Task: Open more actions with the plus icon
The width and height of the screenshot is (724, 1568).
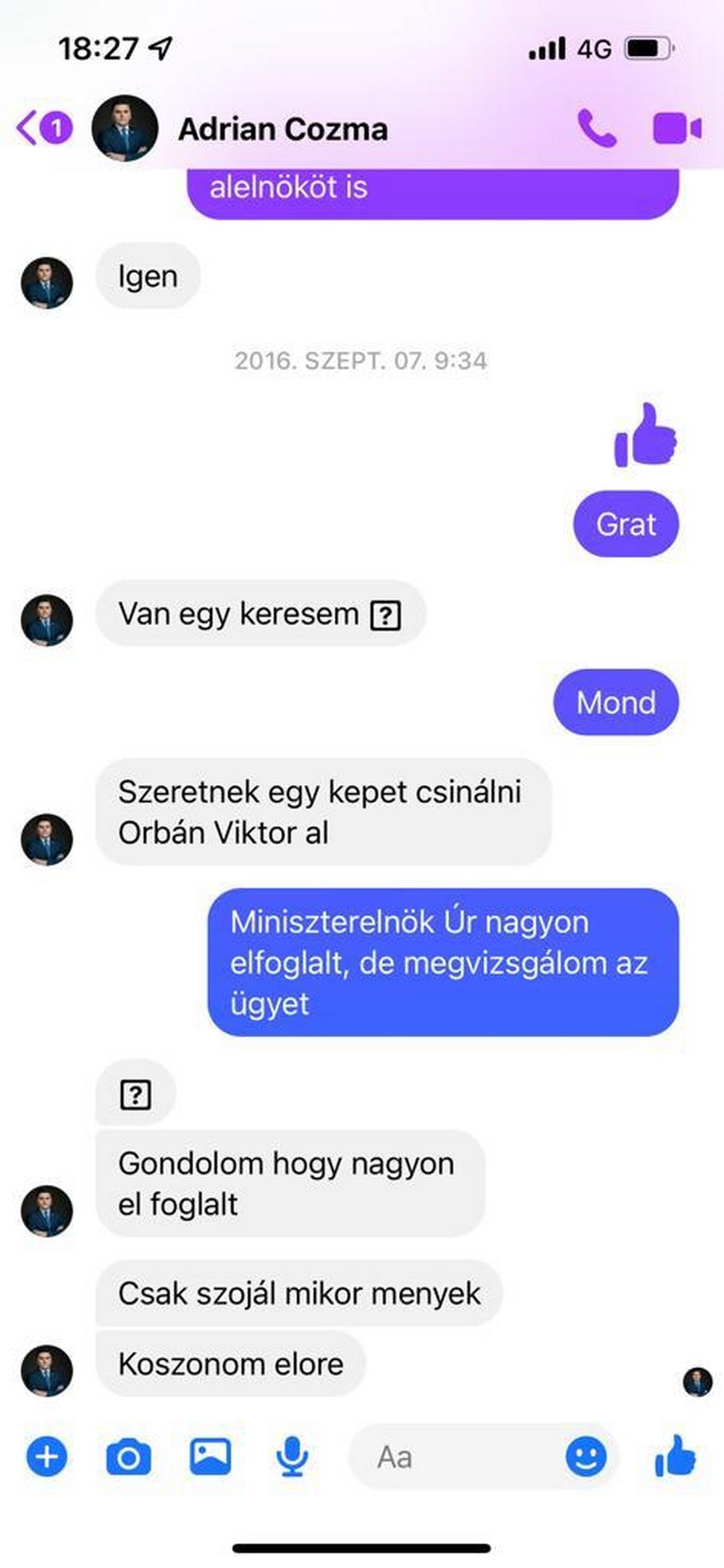Action: click(x=47, y=1456)
